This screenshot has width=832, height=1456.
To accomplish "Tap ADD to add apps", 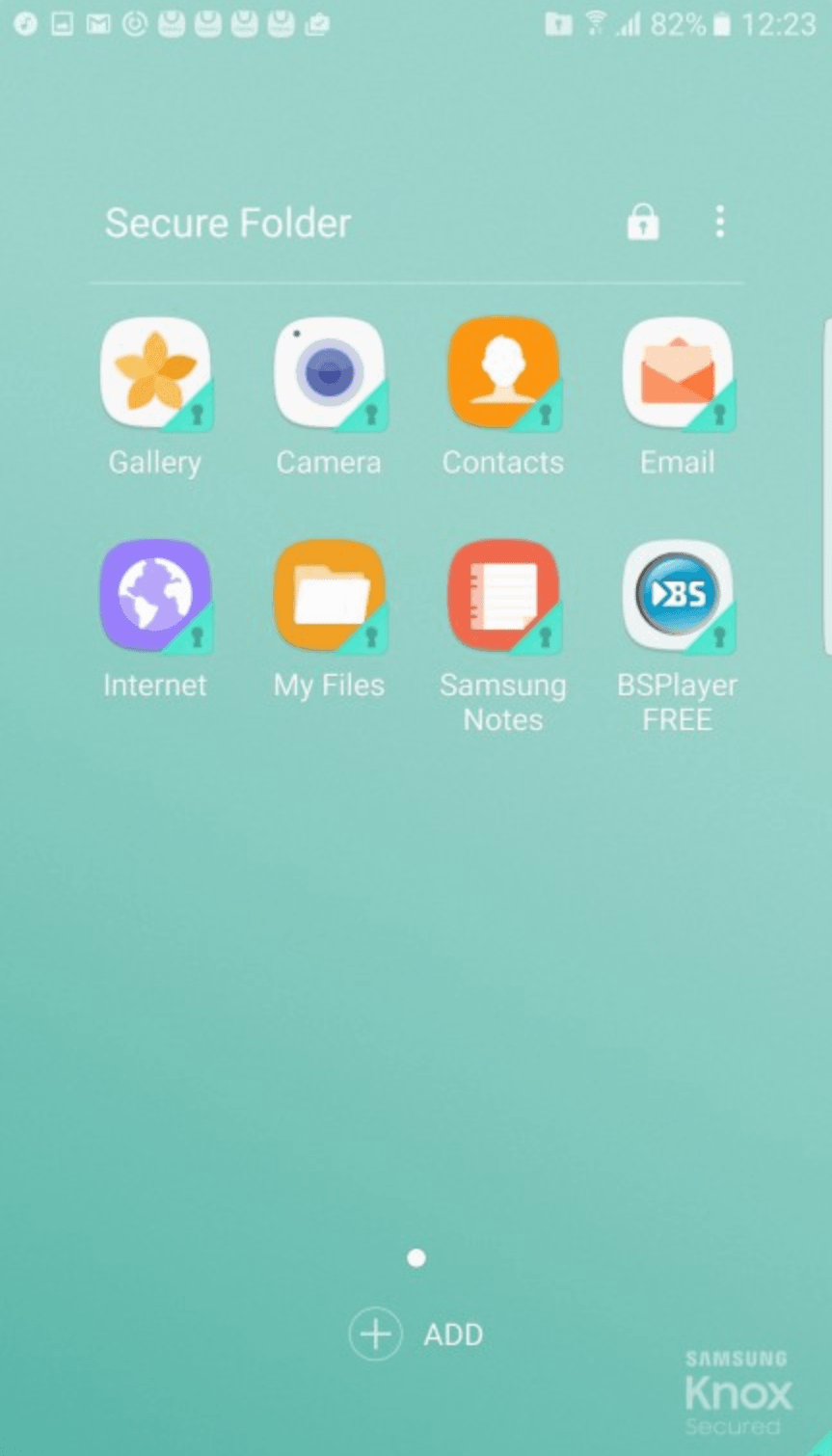I will (416, 1335).
